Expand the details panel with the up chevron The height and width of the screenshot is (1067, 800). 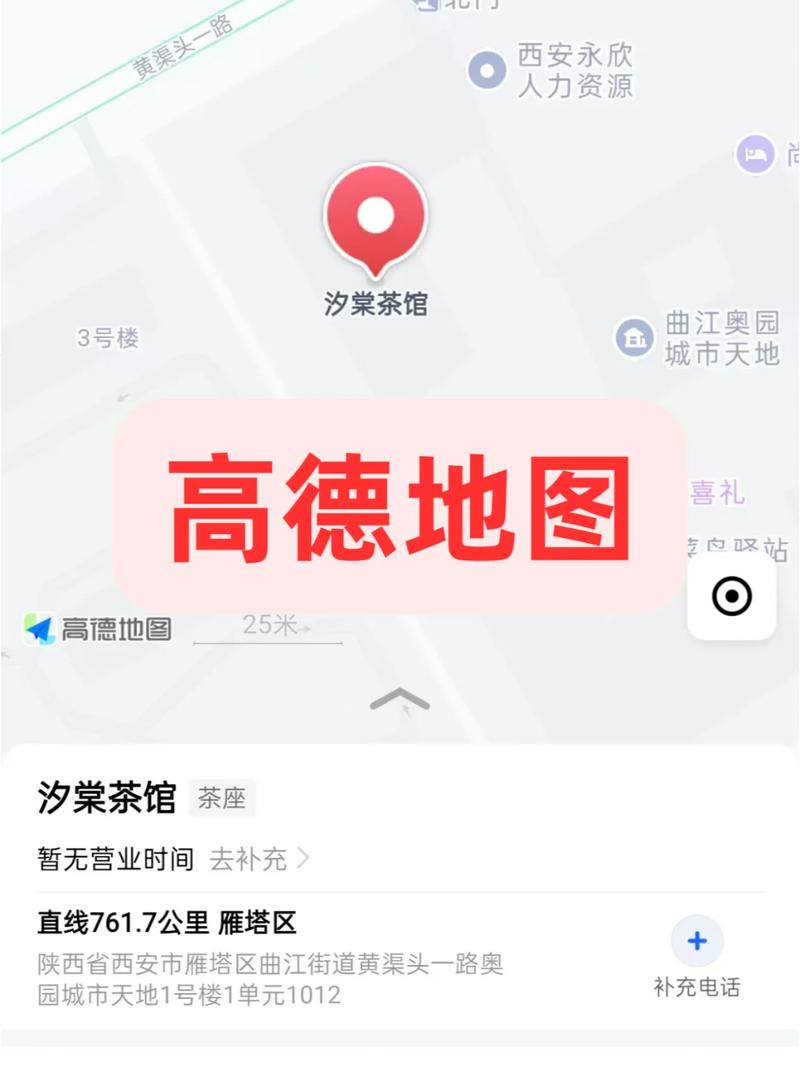(400, 700)
